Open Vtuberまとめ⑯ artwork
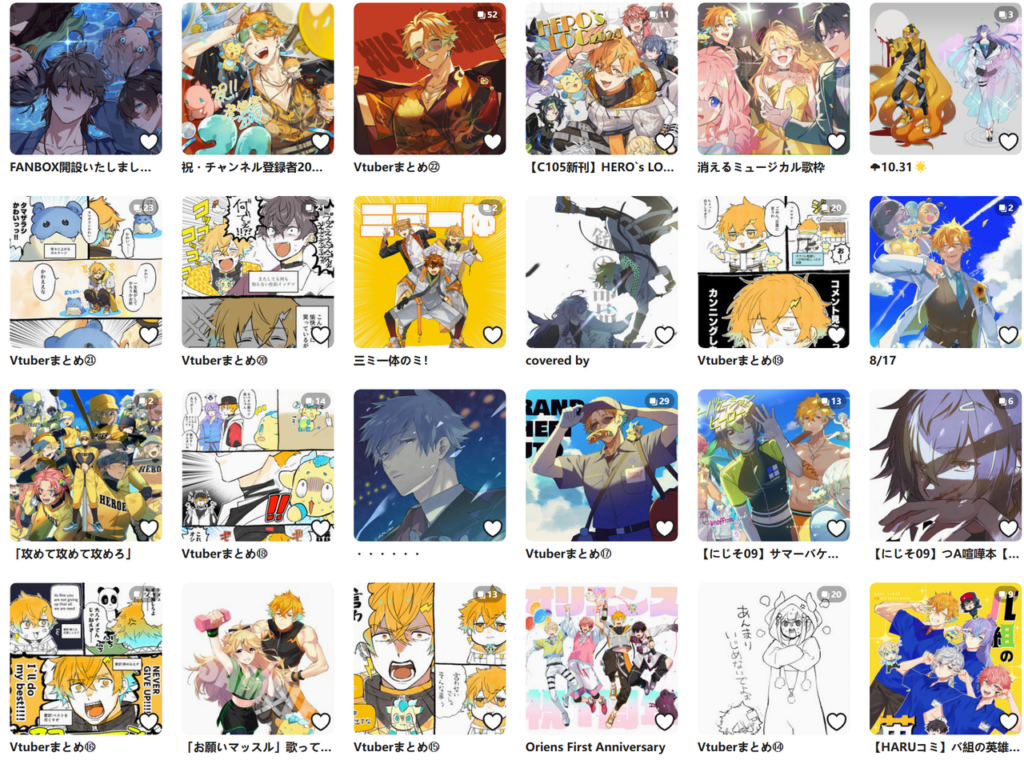This screenshot has height=760, width=1024. coord(85,658)
